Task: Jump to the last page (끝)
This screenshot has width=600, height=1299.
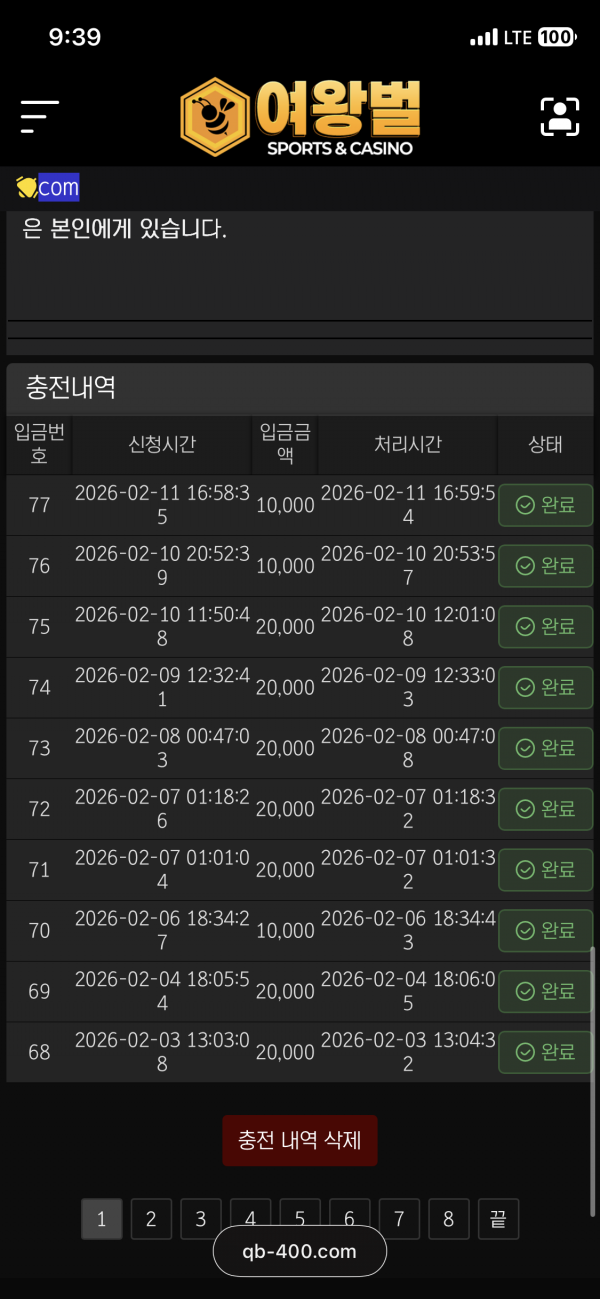Action: pos(498,1219)
